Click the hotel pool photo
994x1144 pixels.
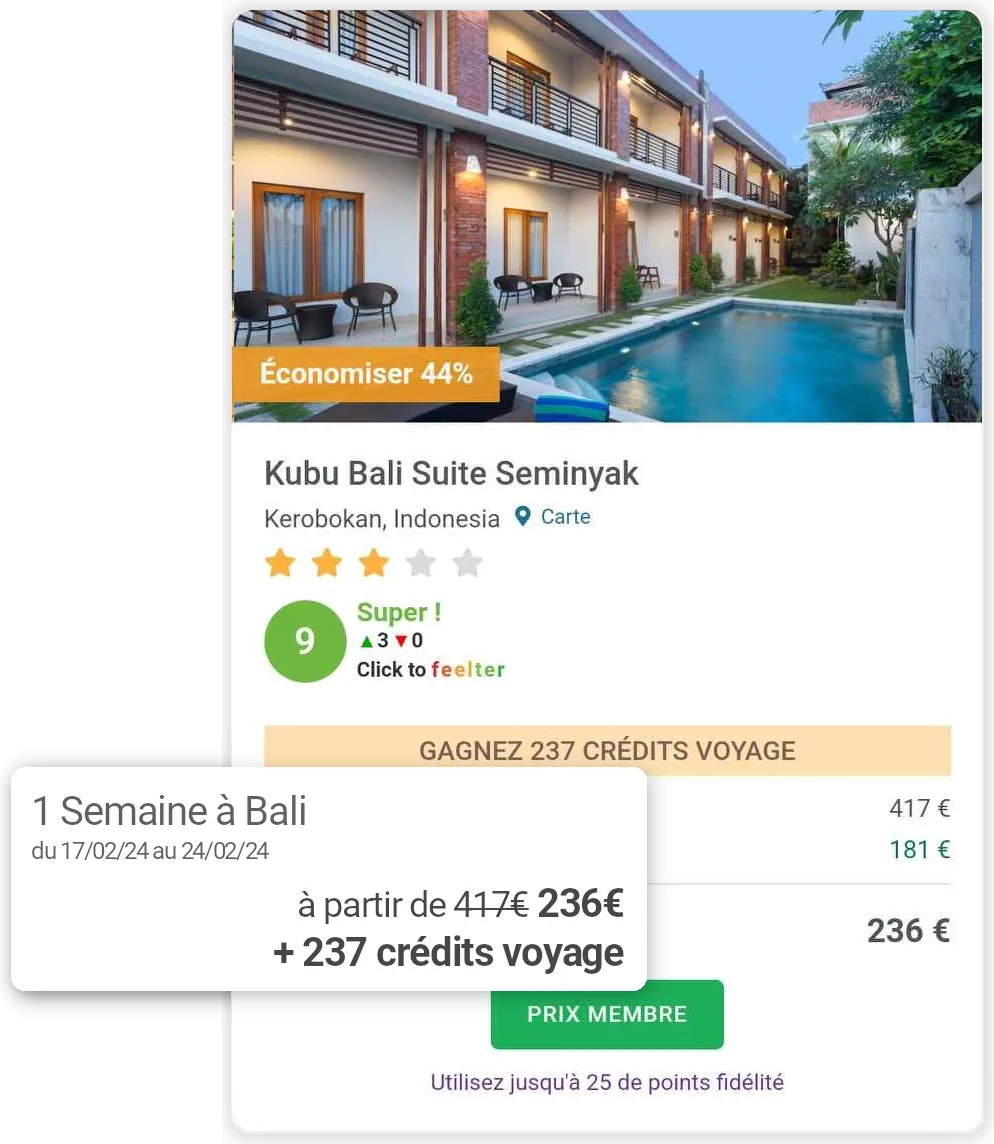(606, 216)
